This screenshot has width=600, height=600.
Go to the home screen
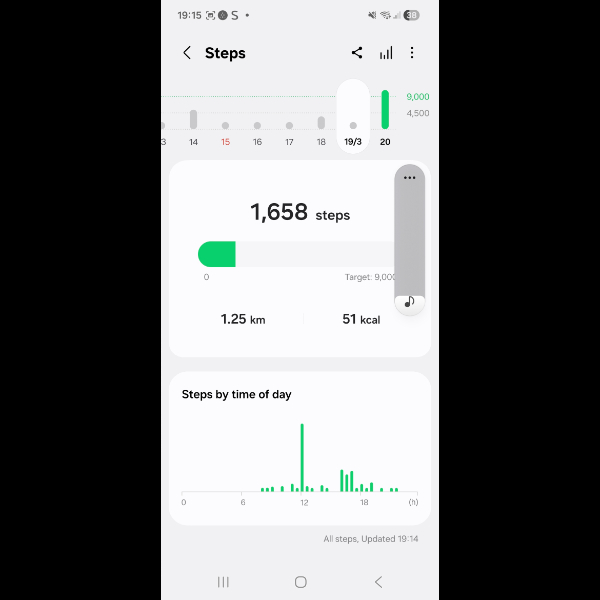(x=300, y=581)
